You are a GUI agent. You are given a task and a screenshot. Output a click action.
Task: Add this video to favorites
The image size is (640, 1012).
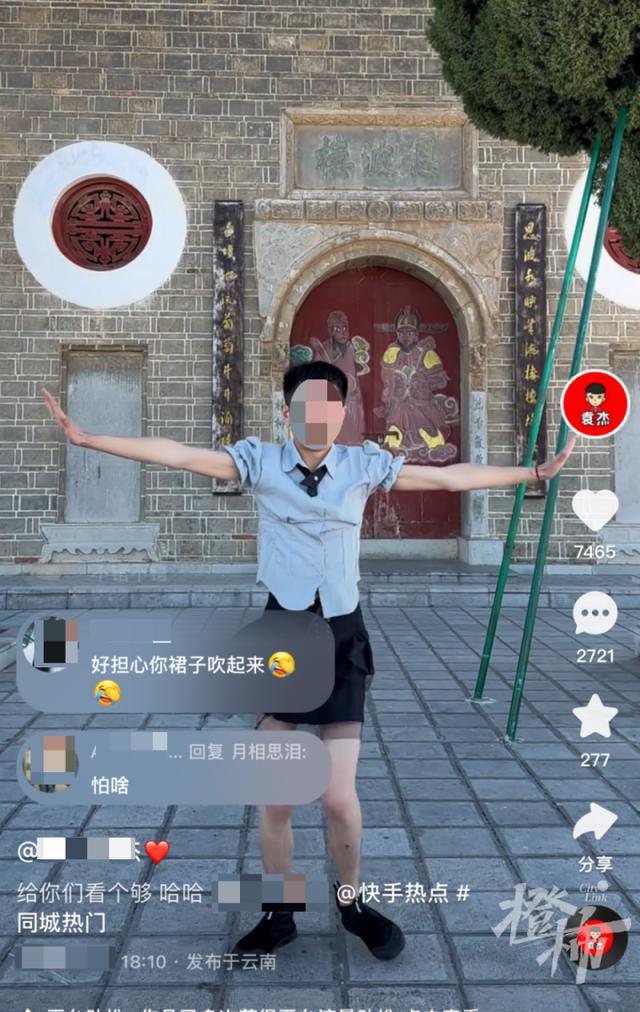coord(595,716)
